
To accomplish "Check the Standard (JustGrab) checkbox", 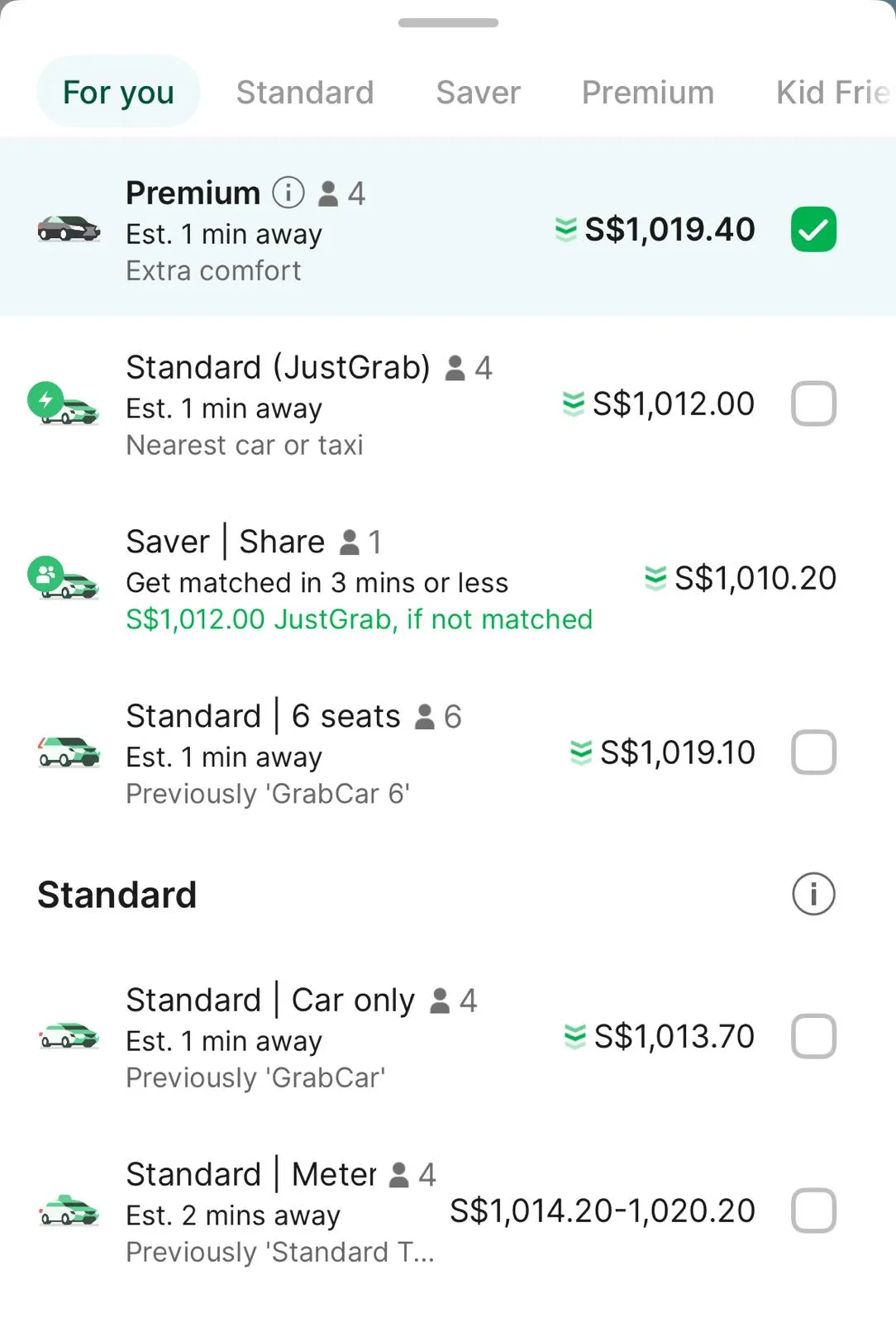I will pyautogui.click(x=813, y=404).
